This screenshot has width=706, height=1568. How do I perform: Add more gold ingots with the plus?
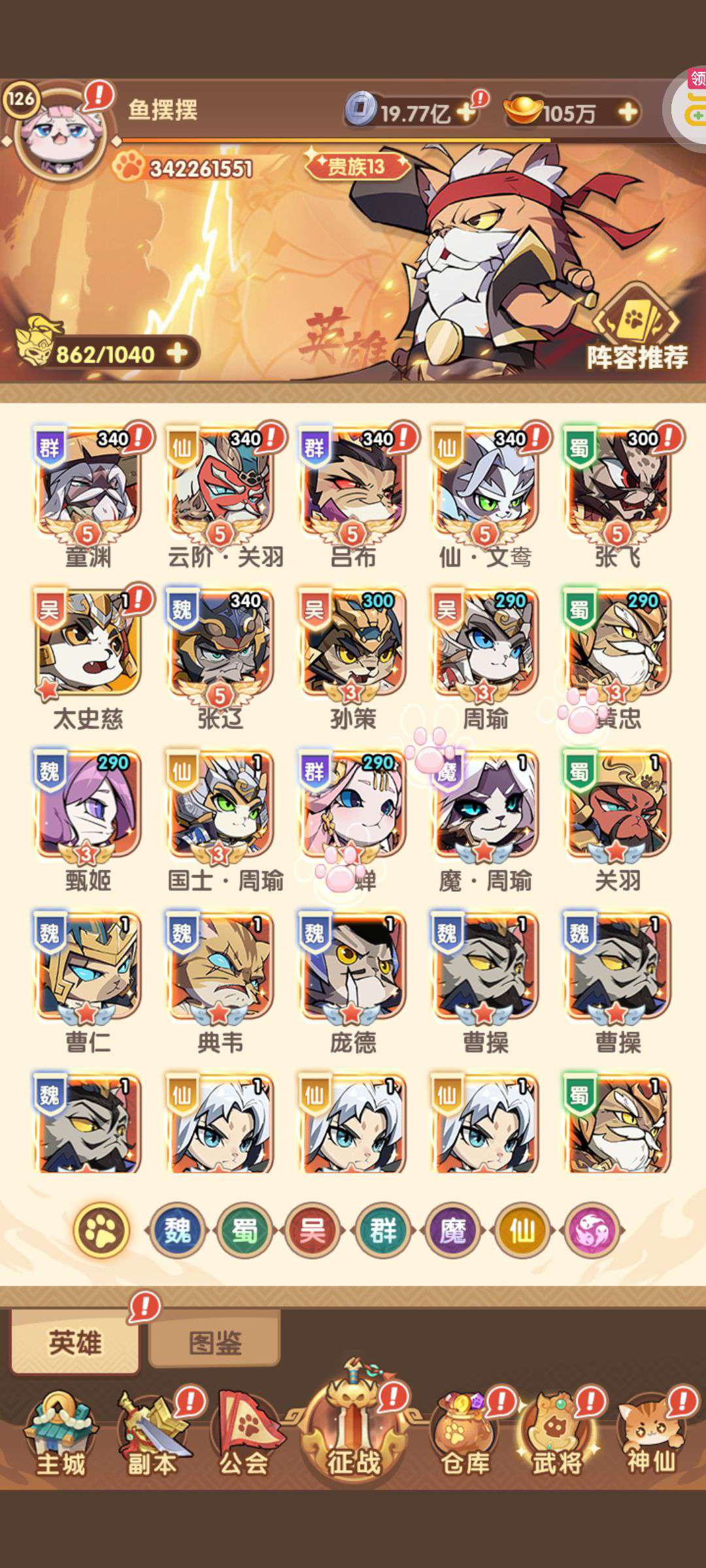coord(628,112)
